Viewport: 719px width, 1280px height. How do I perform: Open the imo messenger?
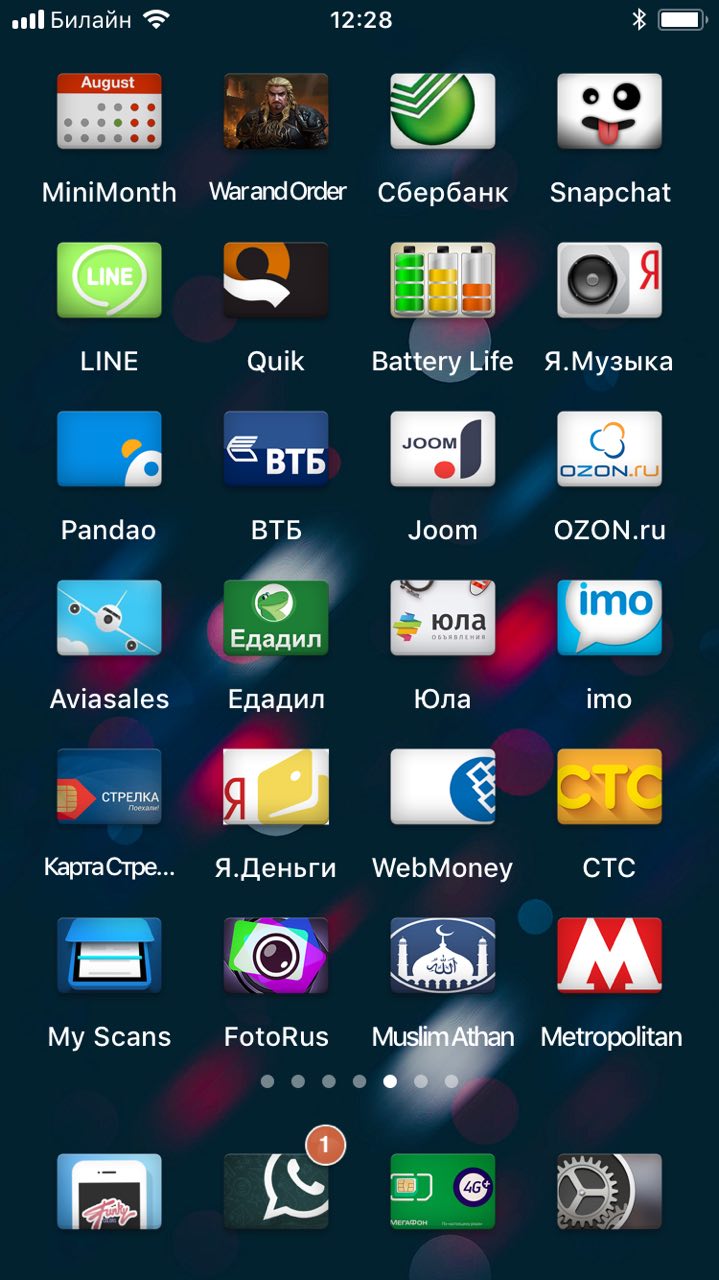click(x=609, y=618)
